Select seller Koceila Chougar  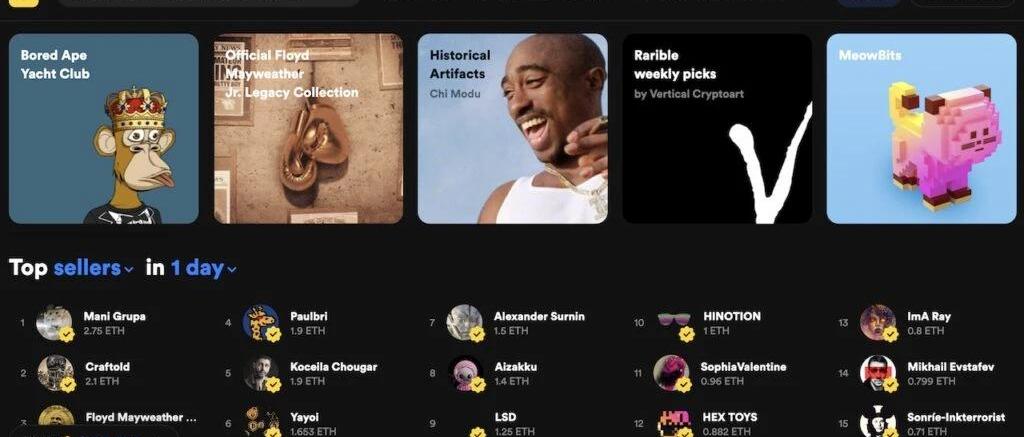coord(333,367)
